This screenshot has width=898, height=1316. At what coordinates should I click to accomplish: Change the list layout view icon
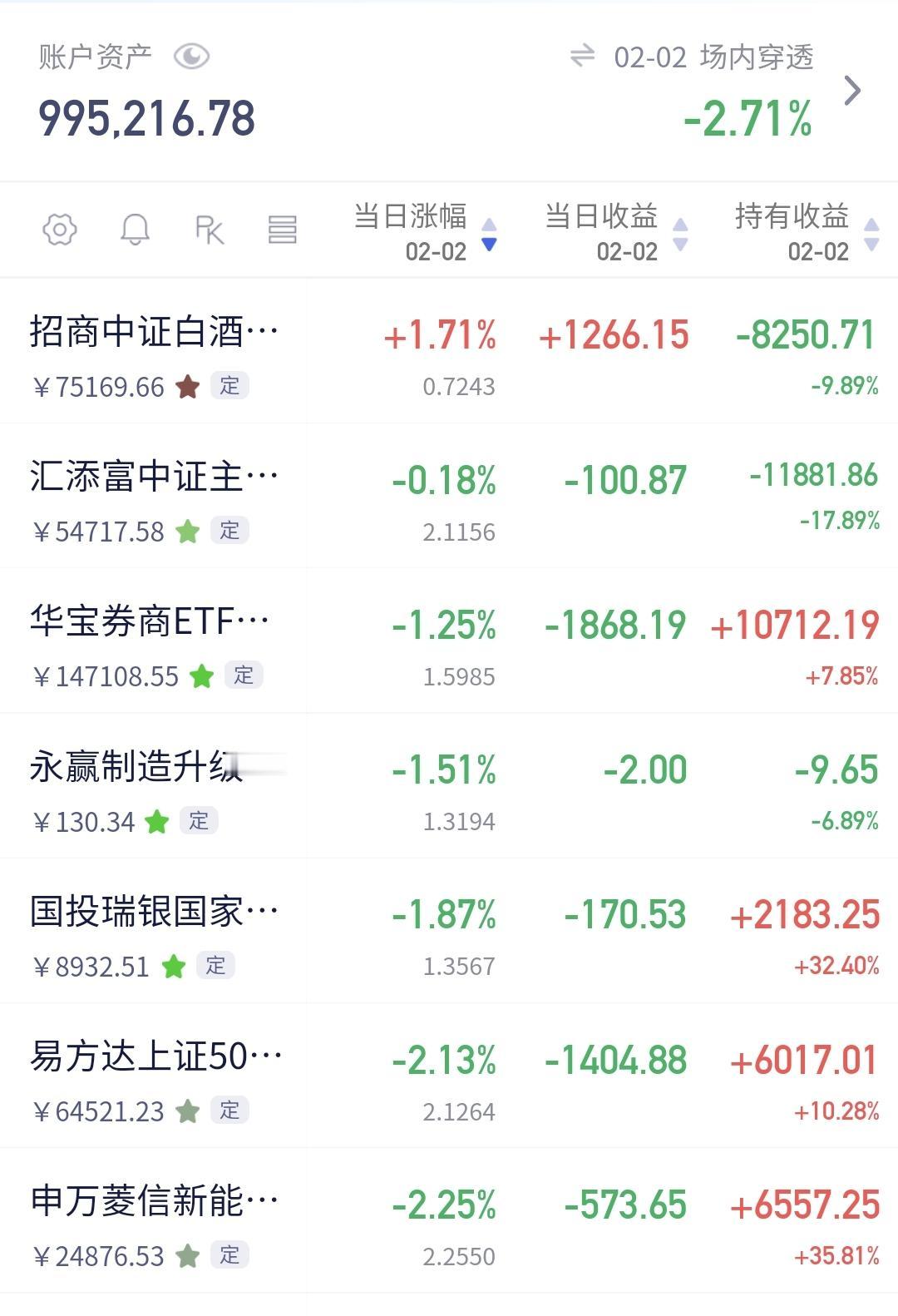click(283, 230)
